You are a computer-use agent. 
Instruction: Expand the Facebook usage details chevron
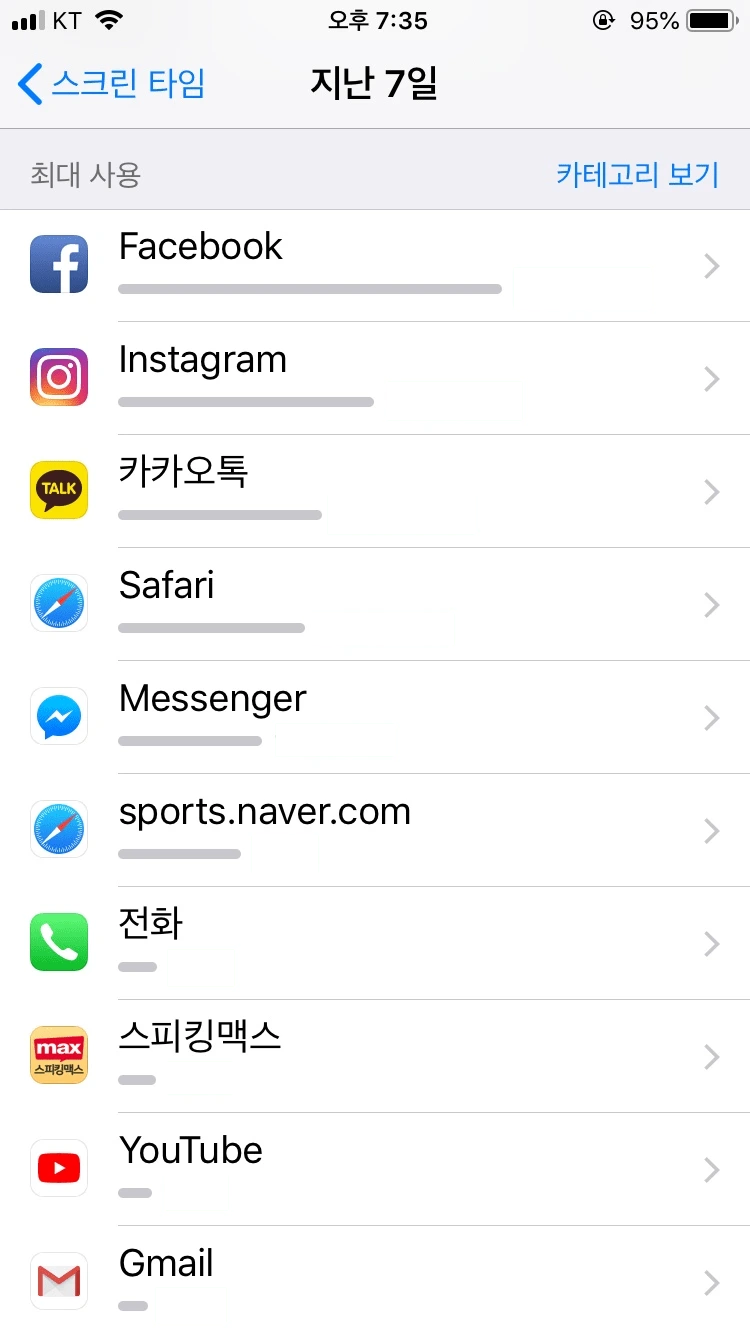(711, 266)
